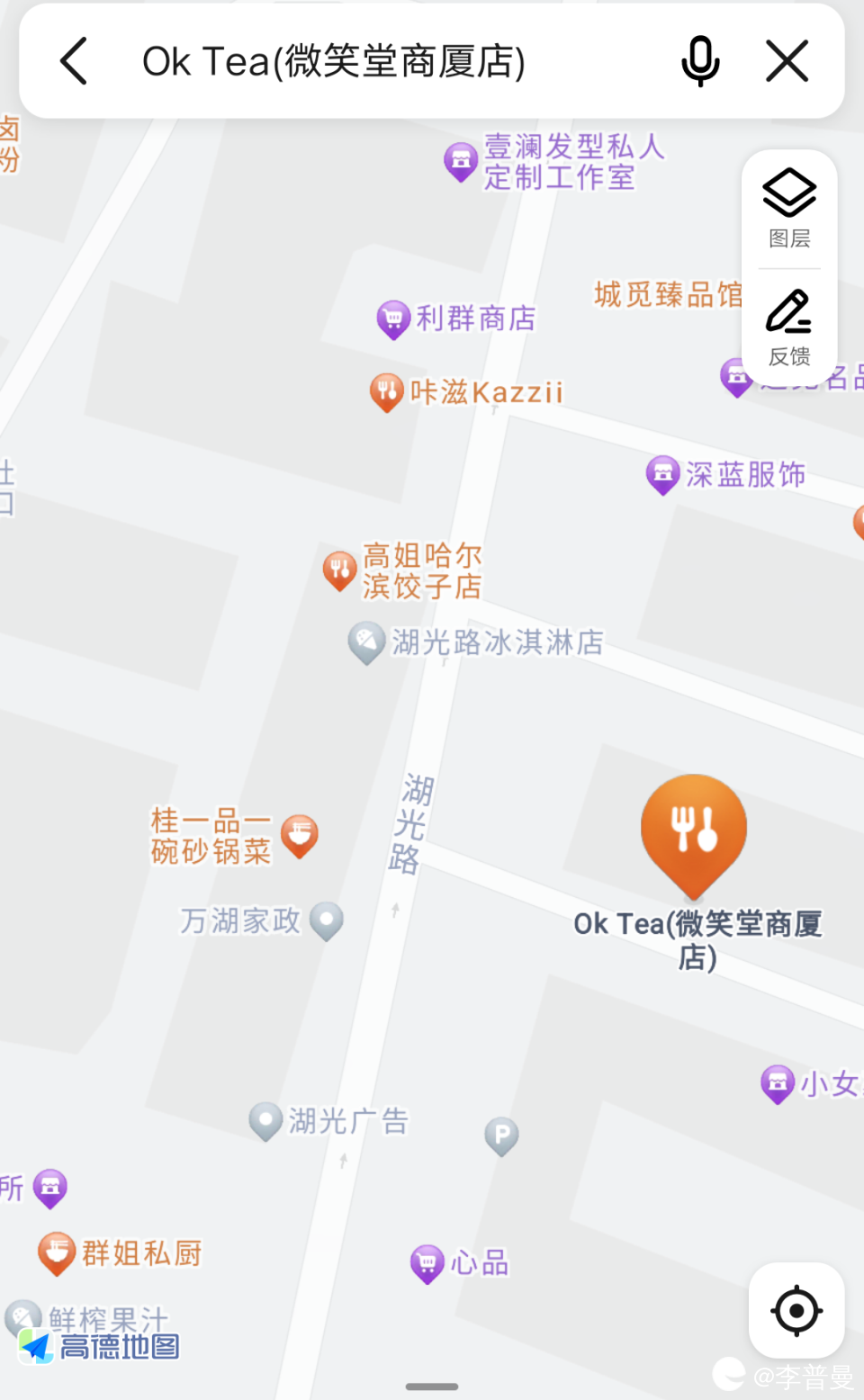Open the 深蓝服饰 shop marker
This screenshot has width=864, height=1400.
coord(663,474)
